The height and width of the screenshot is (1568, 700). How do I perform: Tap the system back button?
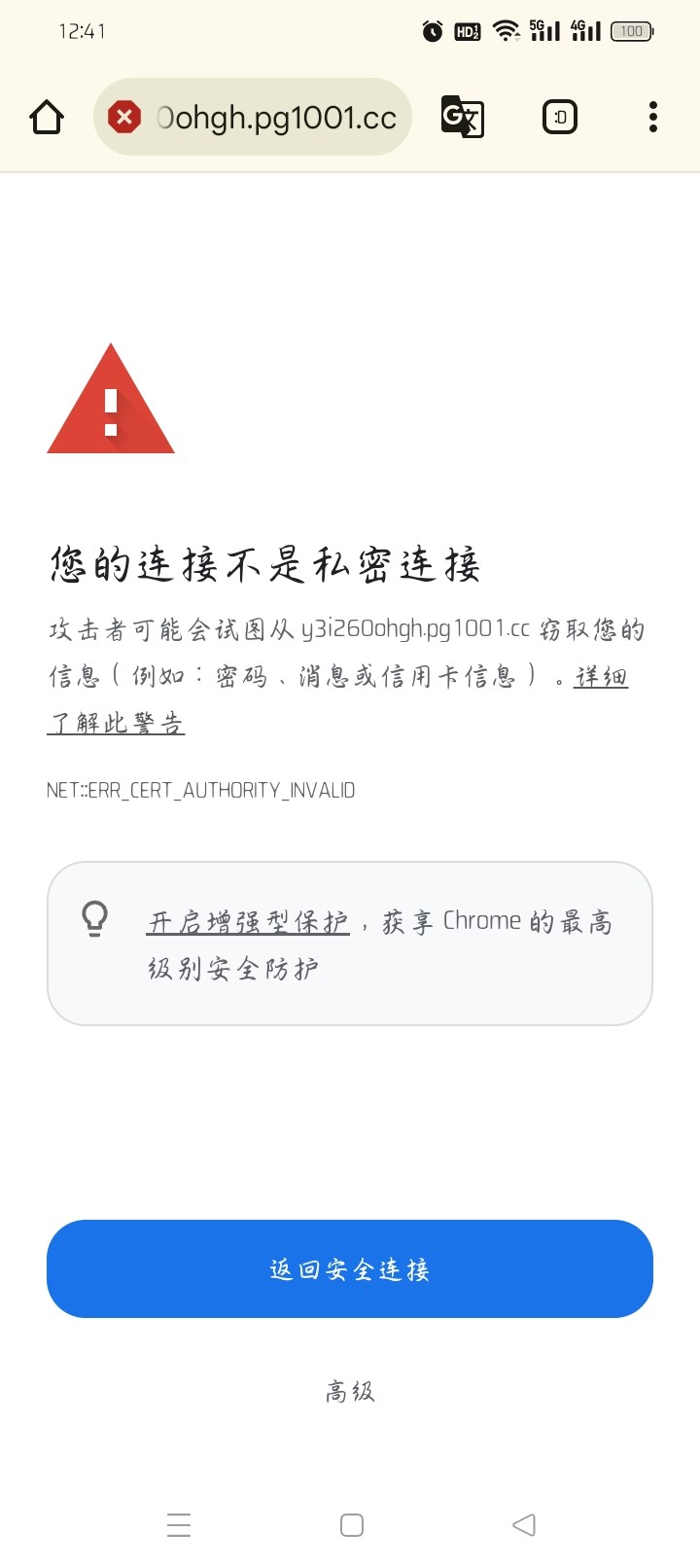[x=524, y=1524]
